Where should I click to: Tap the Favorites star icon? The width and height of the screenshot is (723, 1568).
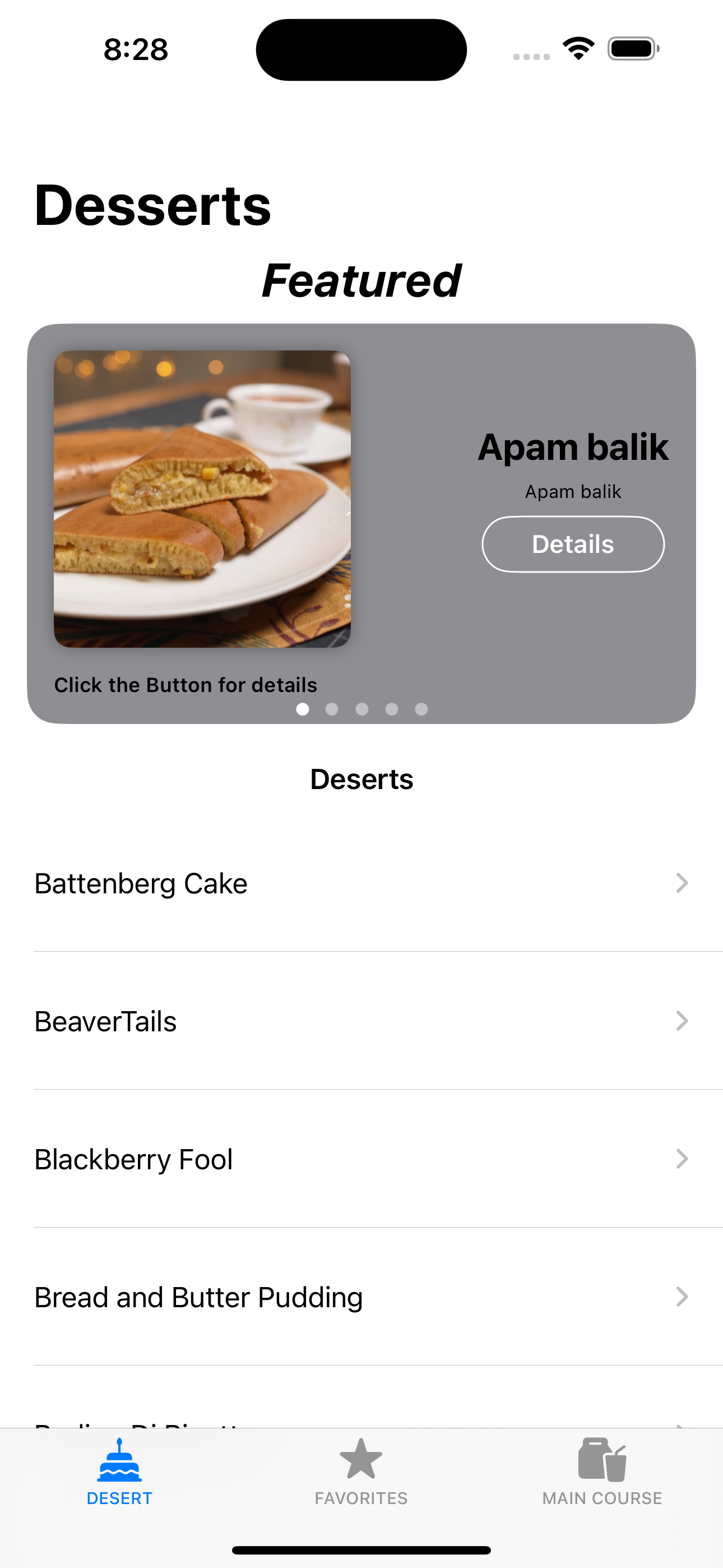coord(361,1460)
